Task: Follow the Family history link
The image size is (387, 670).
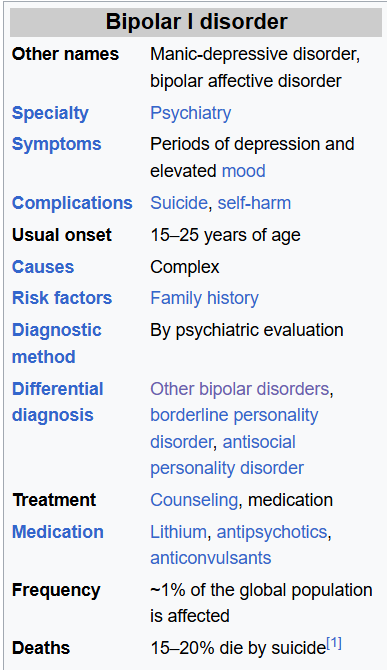Action: 204,298
